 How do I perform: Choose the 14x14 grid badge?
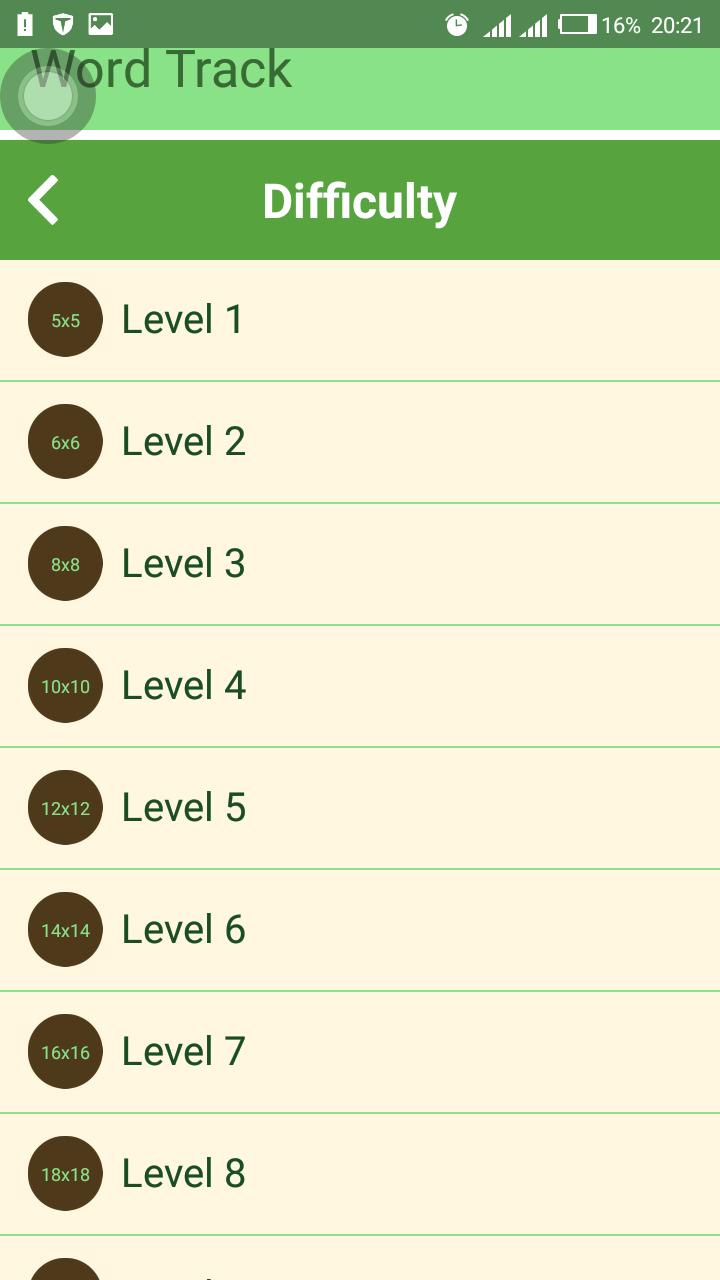65,929
